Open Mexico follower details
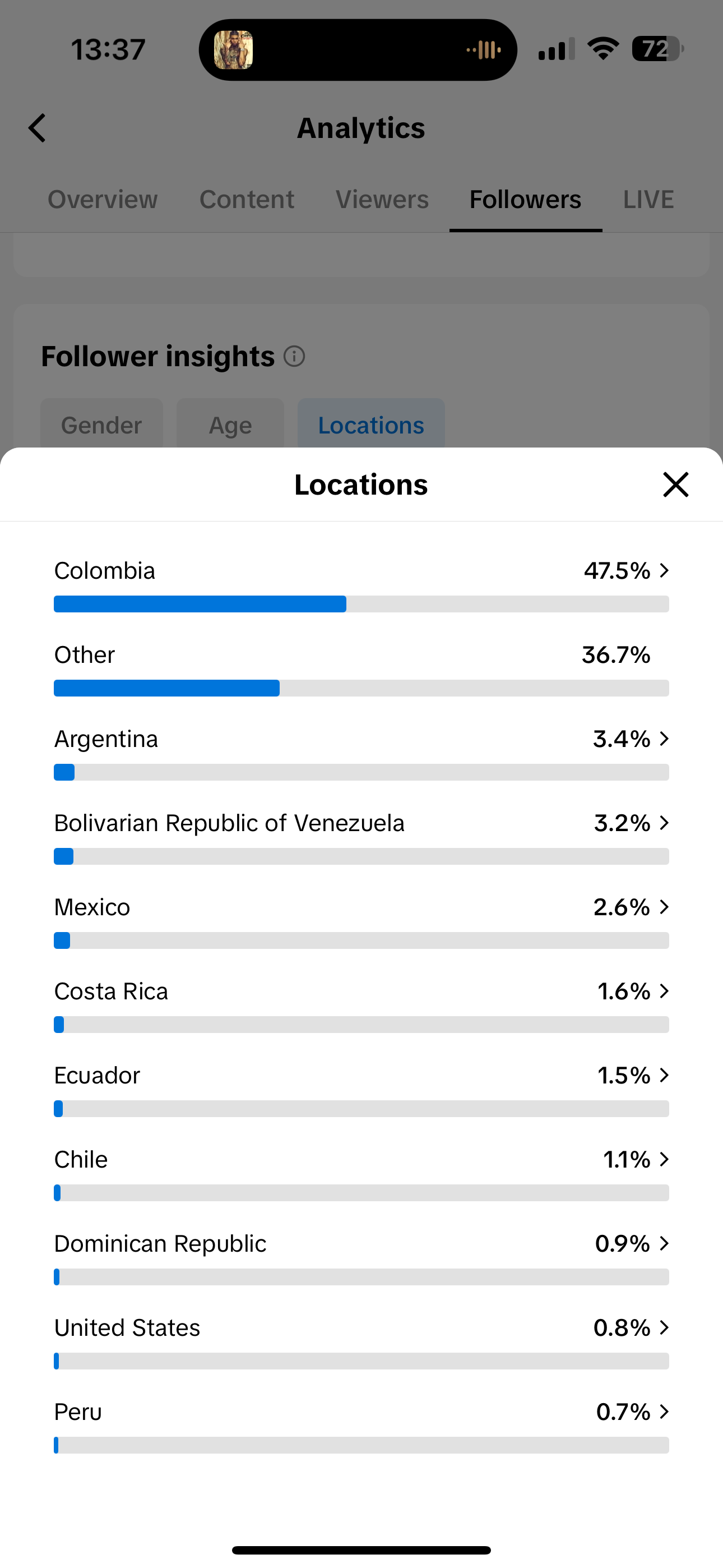This screenshot has width=723, height=1568. tap(361, 921)
